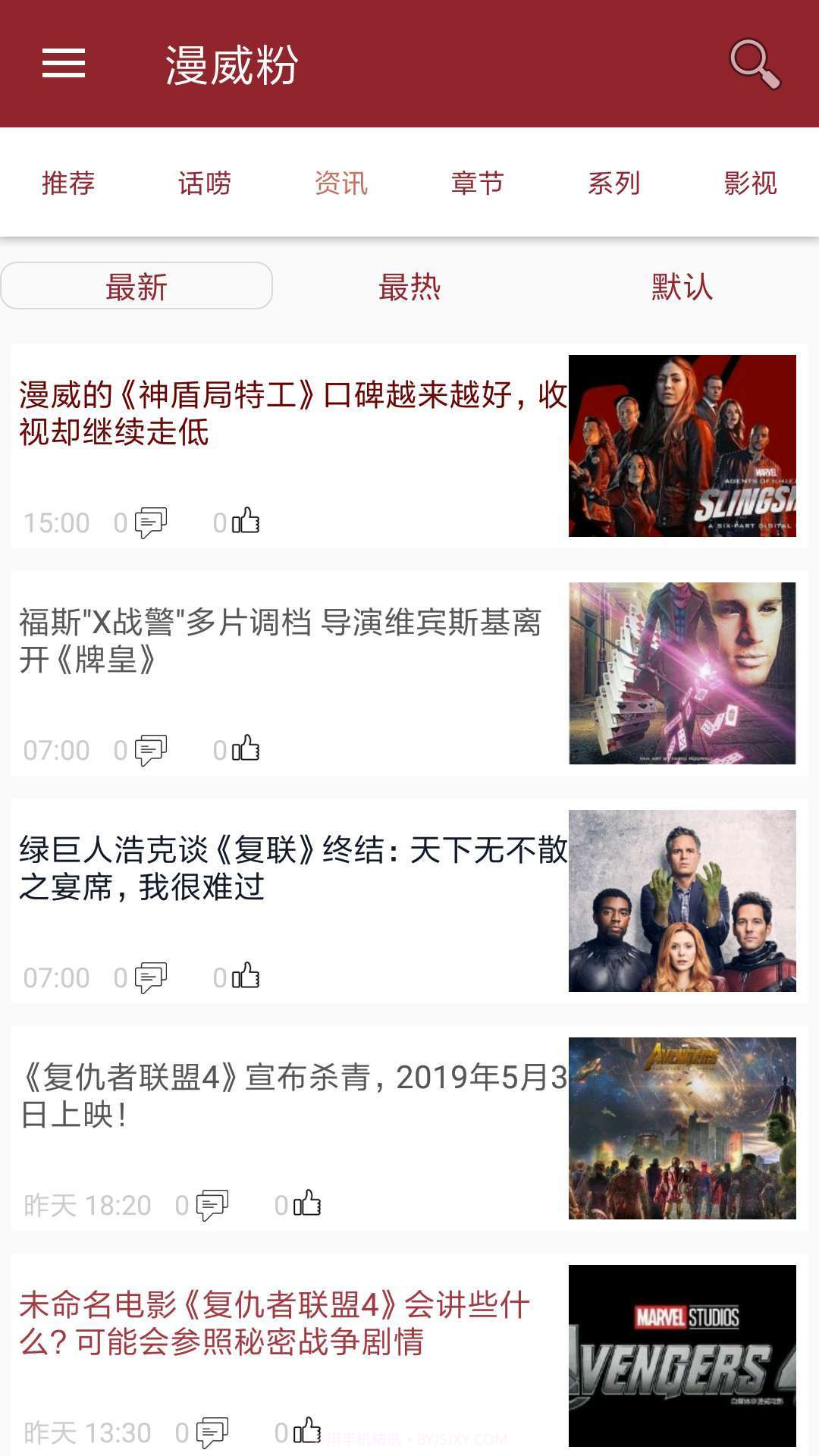
Task: Like the 绿巨人浩克 article
Action: pyautogui.click(x=246, y=977)
